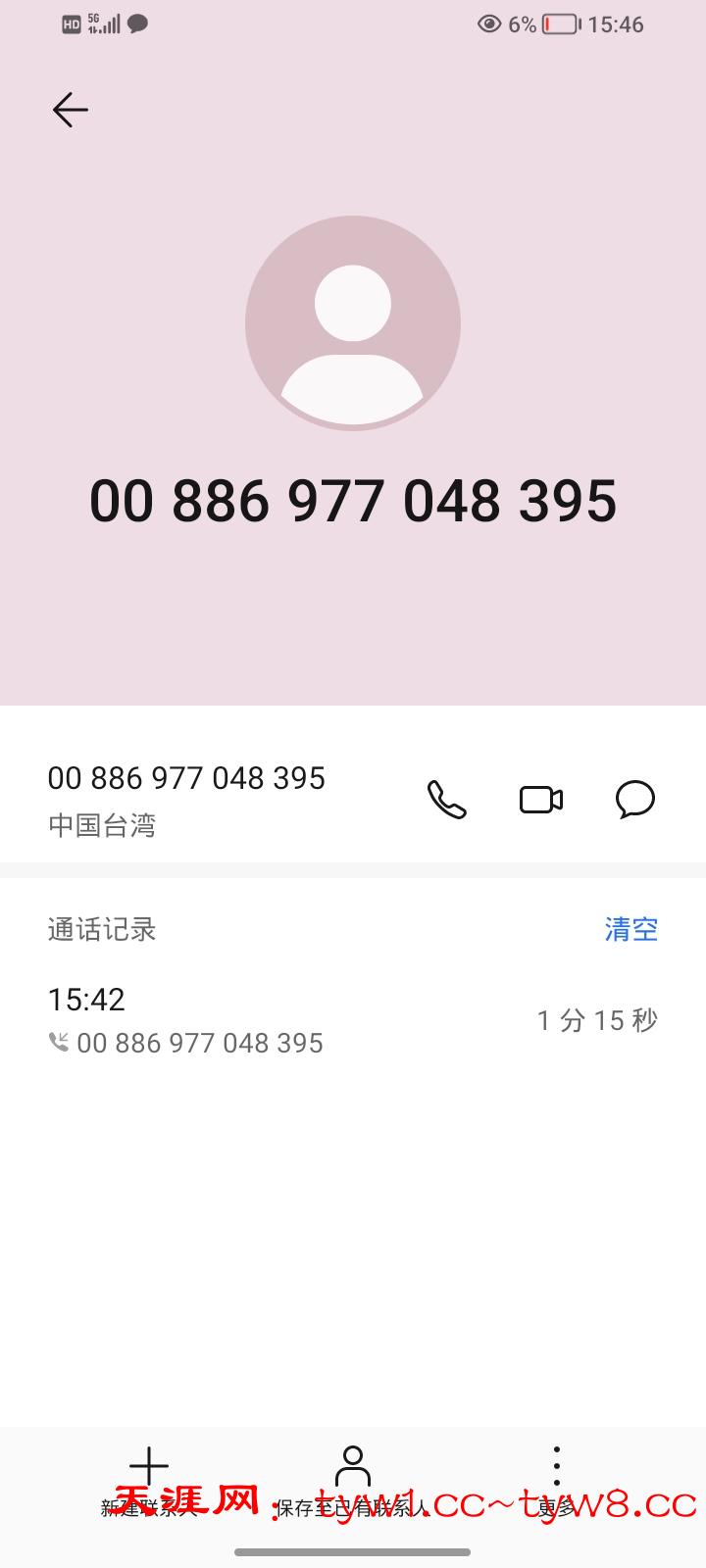Viewport: 706px width, 1568px height.
Task: Start a video call with this number
Action: (541, 800)
